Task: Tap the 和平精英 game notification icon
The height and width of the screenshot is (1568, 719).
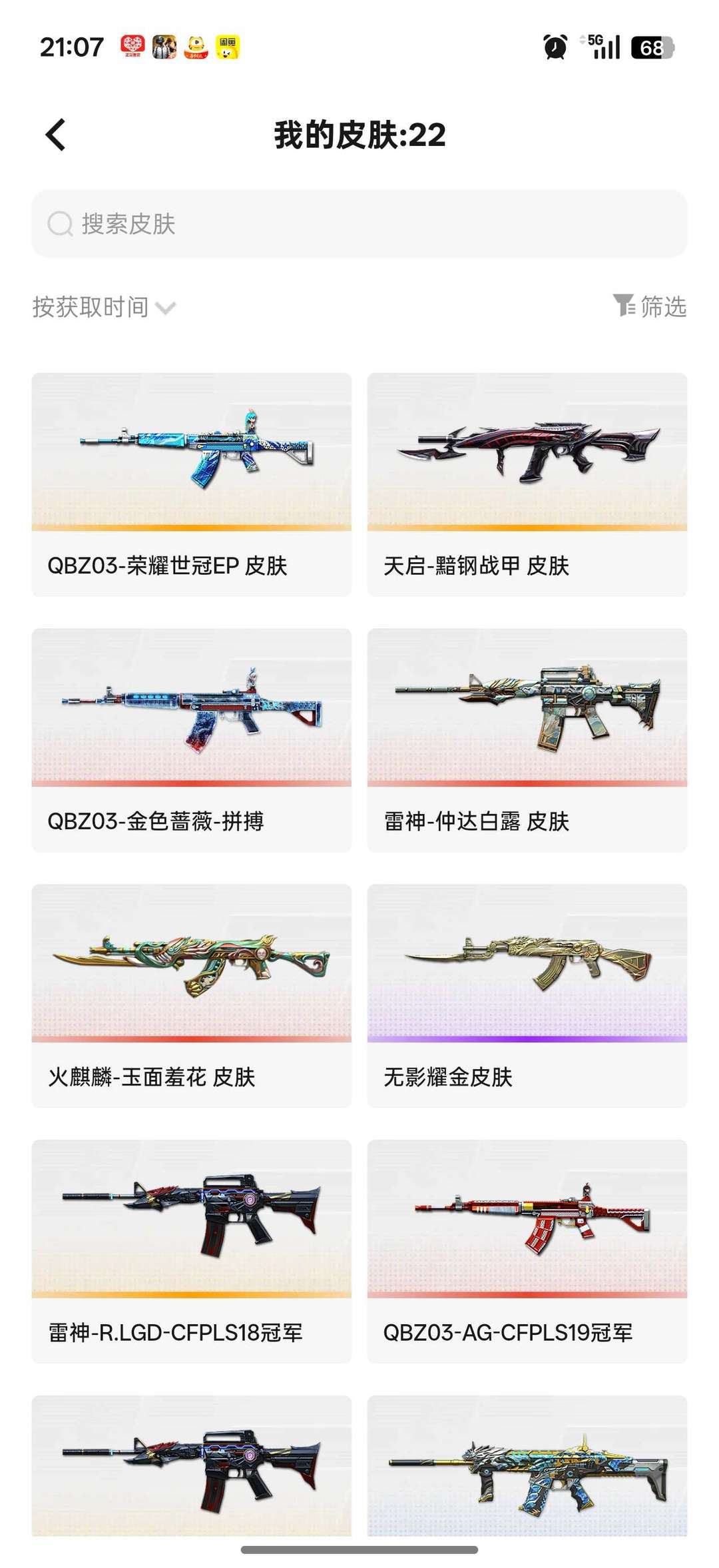Action: [x=165, y=48]
